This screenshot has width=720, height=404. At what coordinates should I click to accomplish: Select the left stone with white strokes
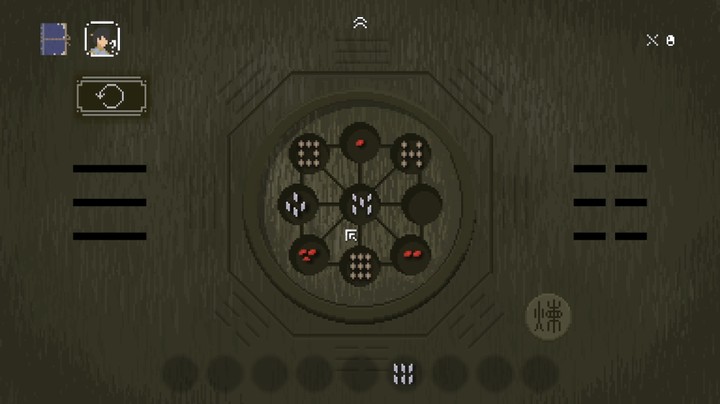[x=298, y=204]
